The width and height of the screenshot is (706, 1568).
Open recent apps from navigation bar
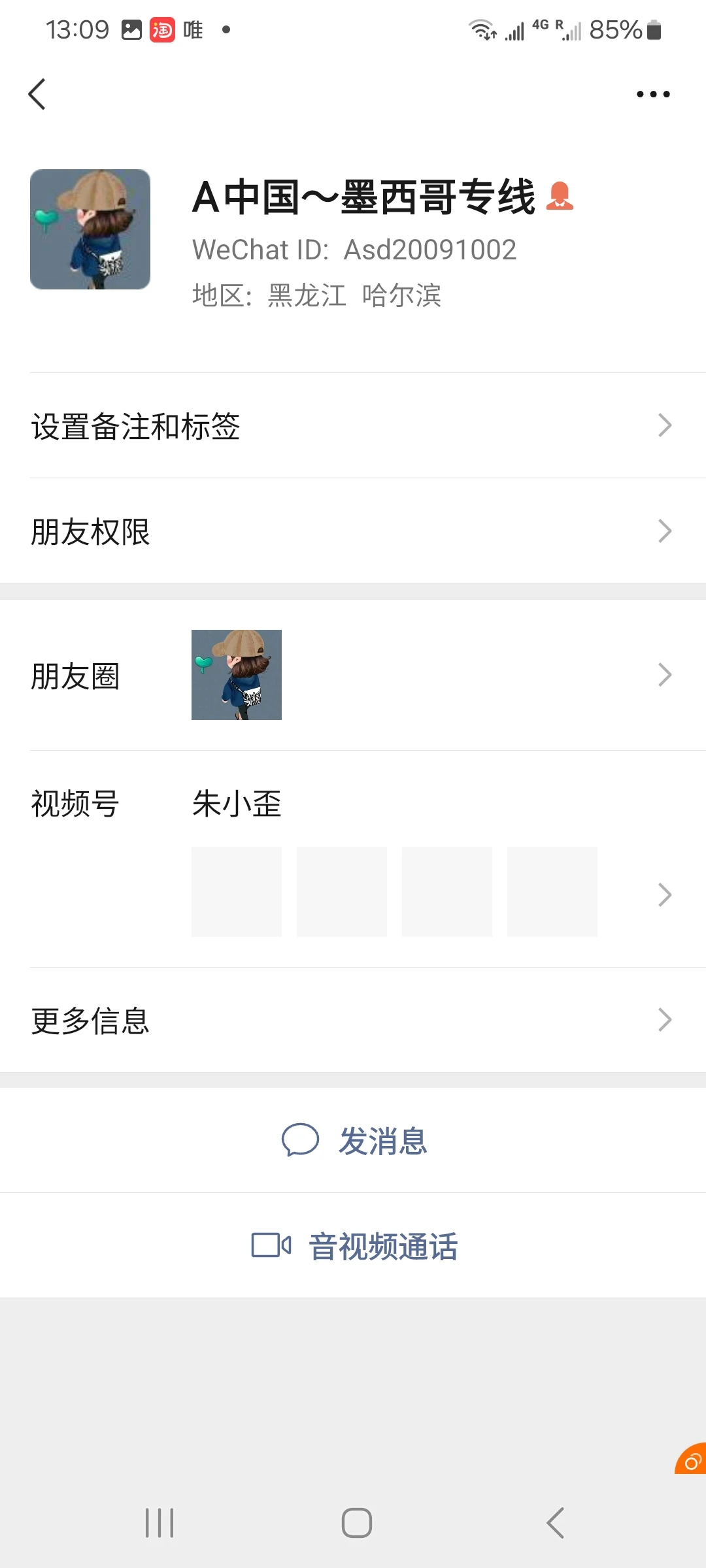pyautogui.click(x=160, y=1523)
